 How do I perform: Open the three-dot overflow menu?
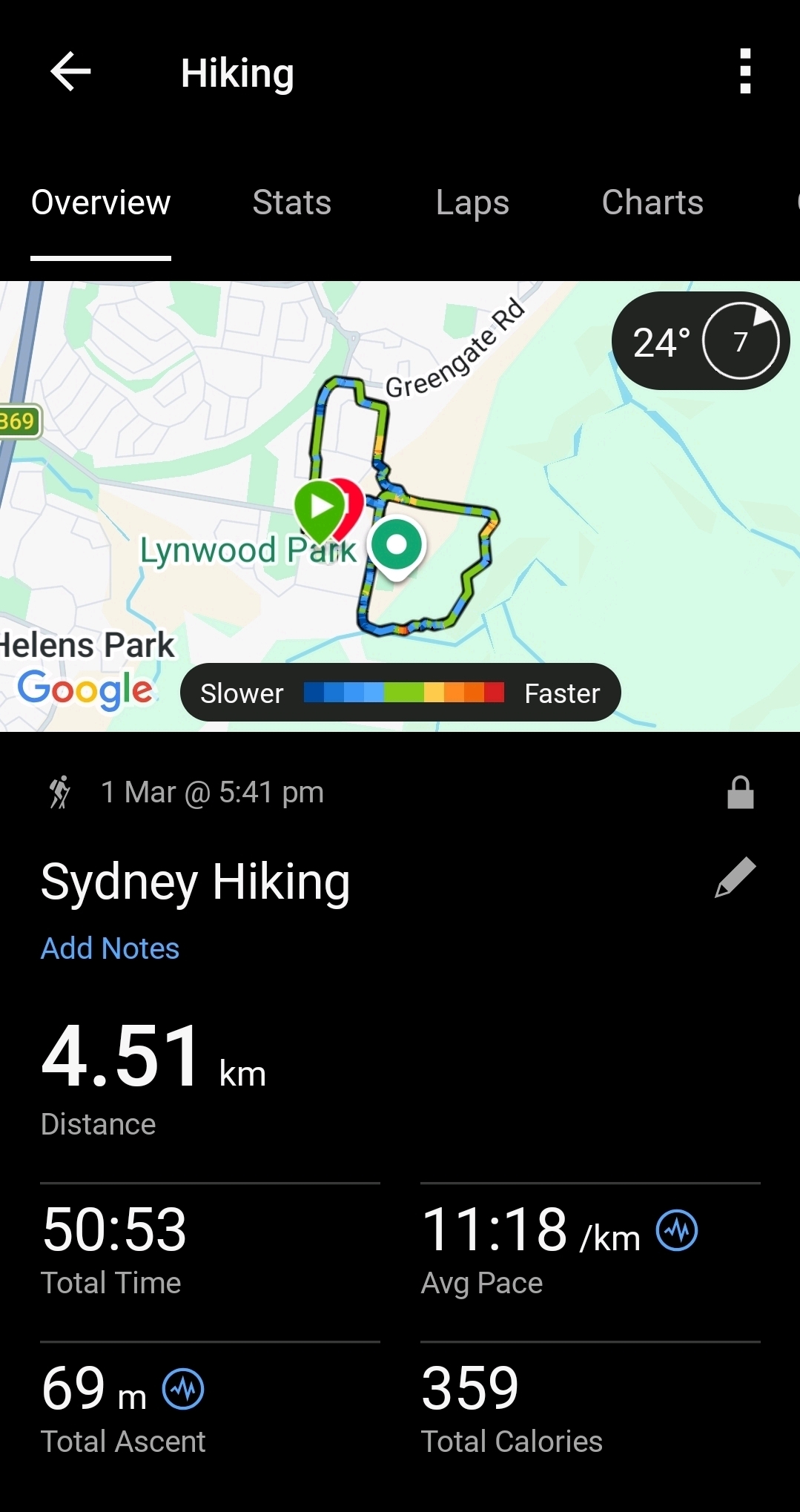[x=745, y=72]
